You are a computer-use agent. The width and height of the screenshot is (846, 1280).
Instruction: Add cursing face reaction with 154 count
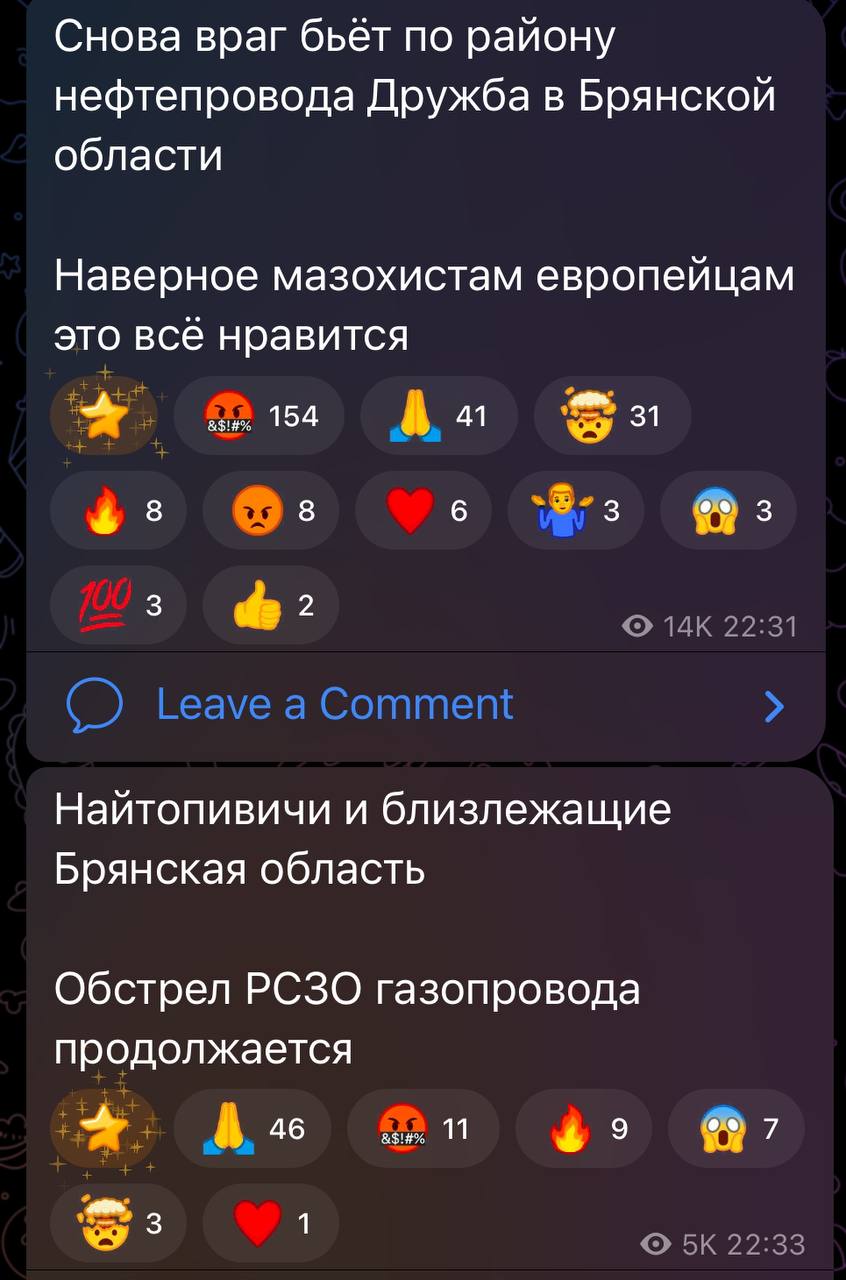[259, 415]
